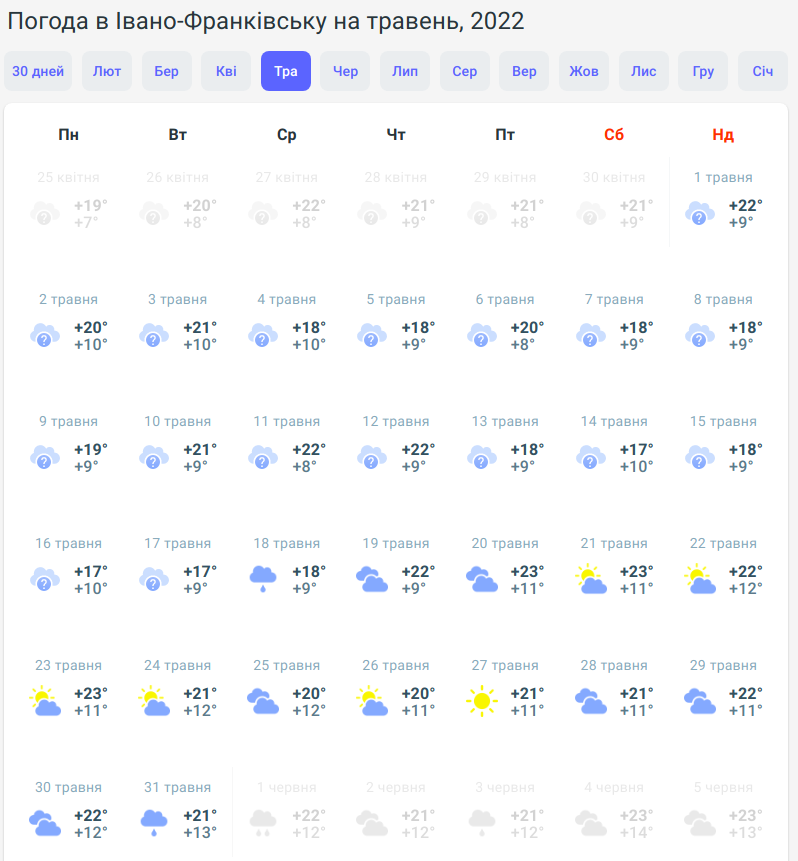Viewport: 798px width, 861px height.
Task: Open the Вер month tab
Action: click(524, 71)
